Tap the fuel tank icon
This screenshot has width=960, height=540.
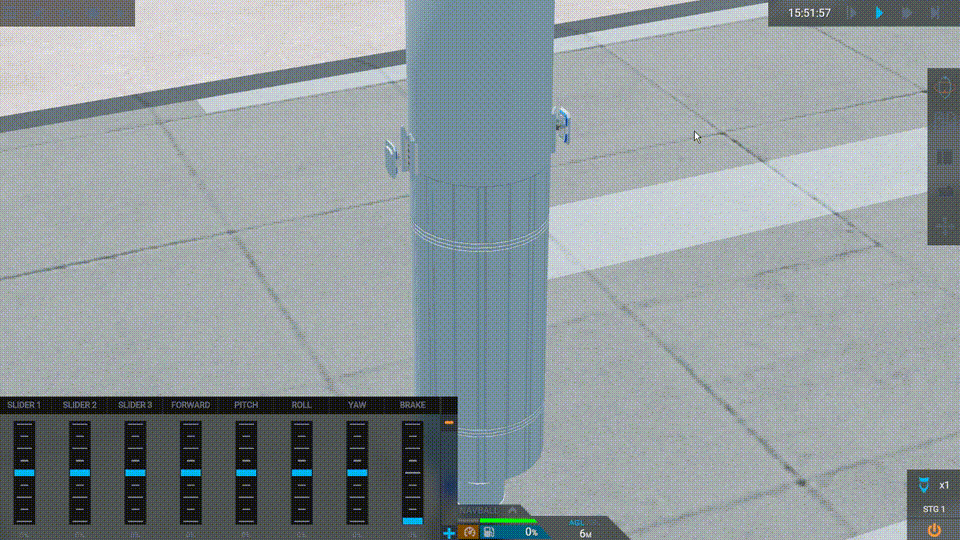click(489, 532)
